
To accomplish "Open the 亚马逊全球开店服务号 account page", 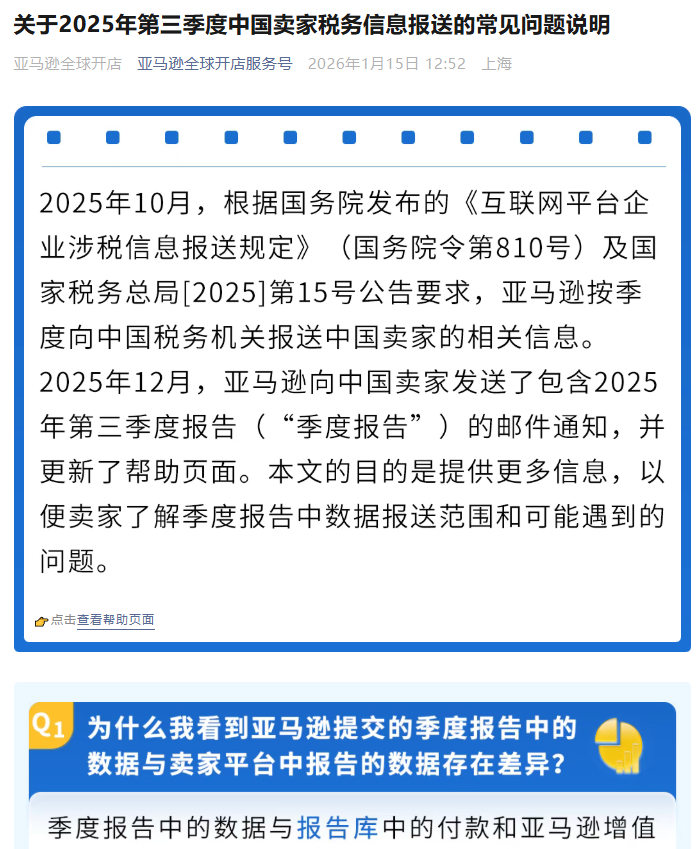I will point(215,64).
